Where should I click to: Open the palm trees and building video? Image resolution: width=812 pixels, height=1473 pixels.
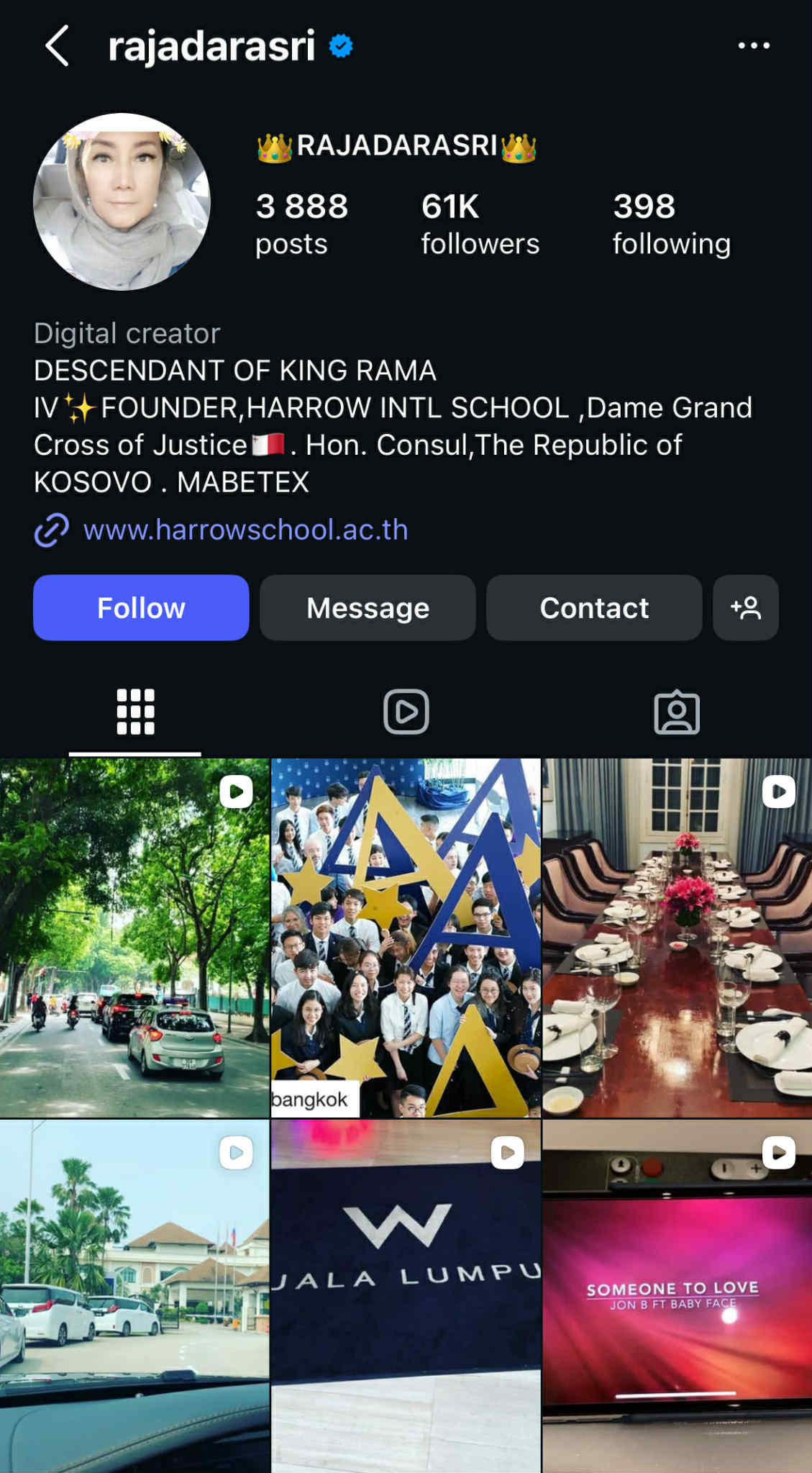(134, 1295)
